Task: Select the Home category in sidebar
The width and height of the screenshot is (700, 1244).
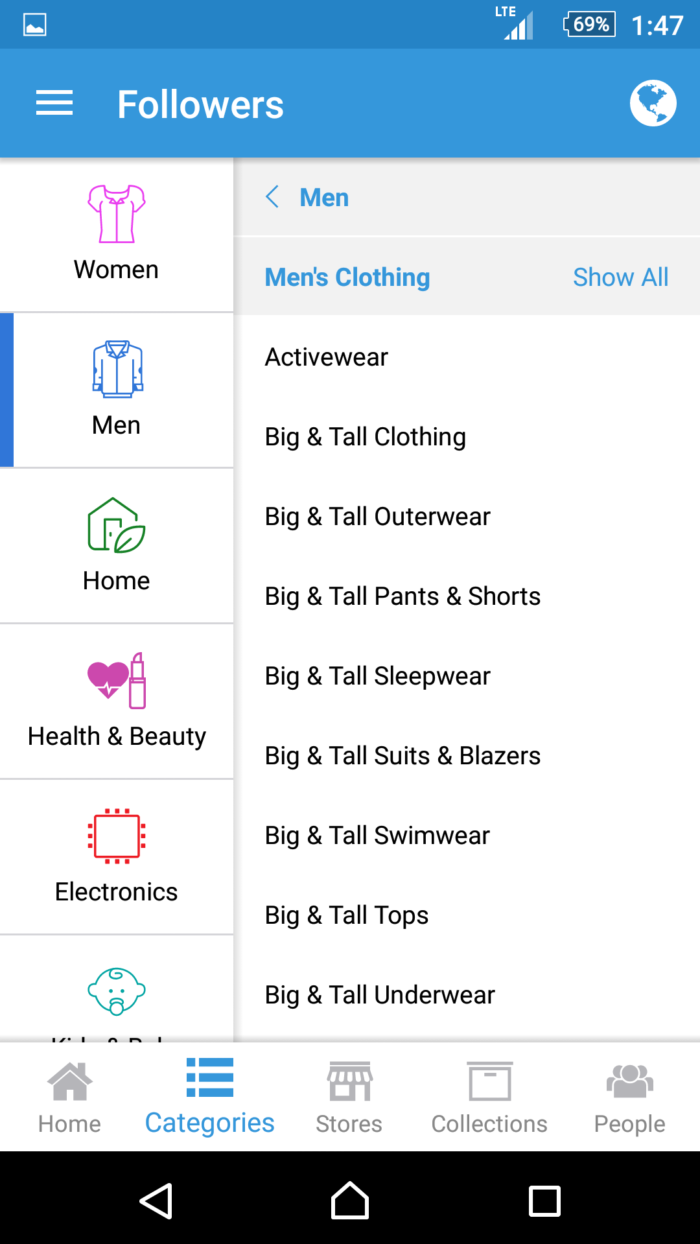Action: point(117,546)
